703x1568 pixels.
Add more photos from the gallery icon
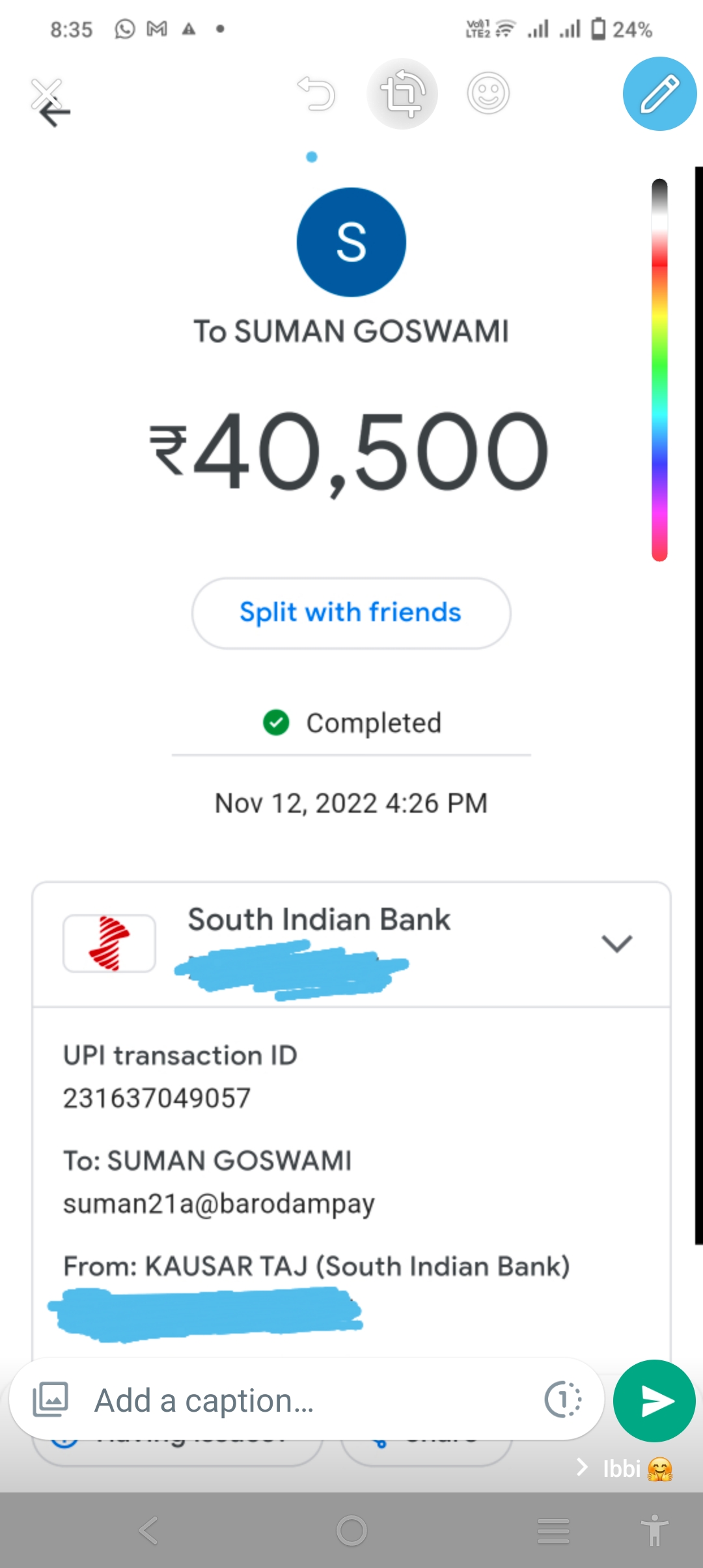(x=51, y=1400)
